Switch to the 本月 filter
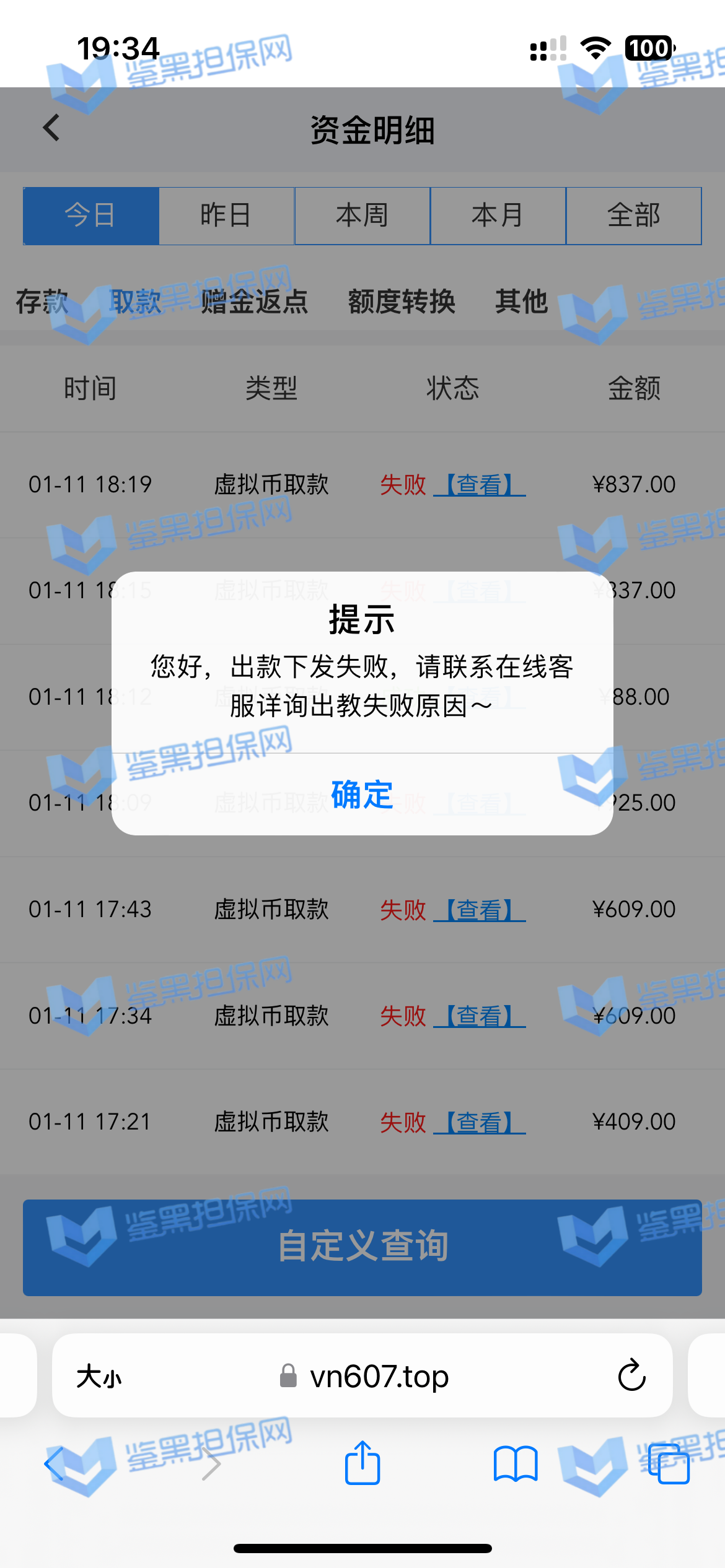Screen dimensions: 725x1568 (x=498, y=216)
